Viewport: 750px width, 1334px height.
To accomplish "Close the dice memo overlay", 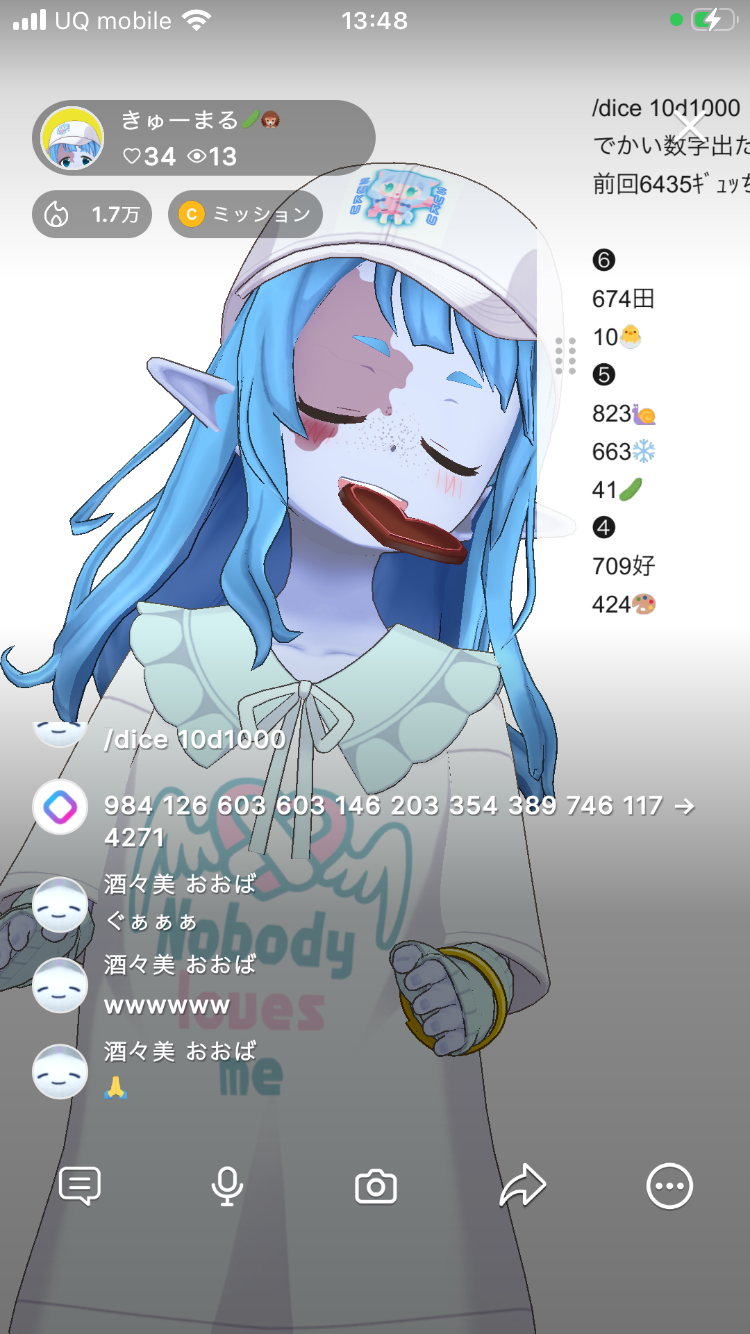I will click(x=690, y=126).
